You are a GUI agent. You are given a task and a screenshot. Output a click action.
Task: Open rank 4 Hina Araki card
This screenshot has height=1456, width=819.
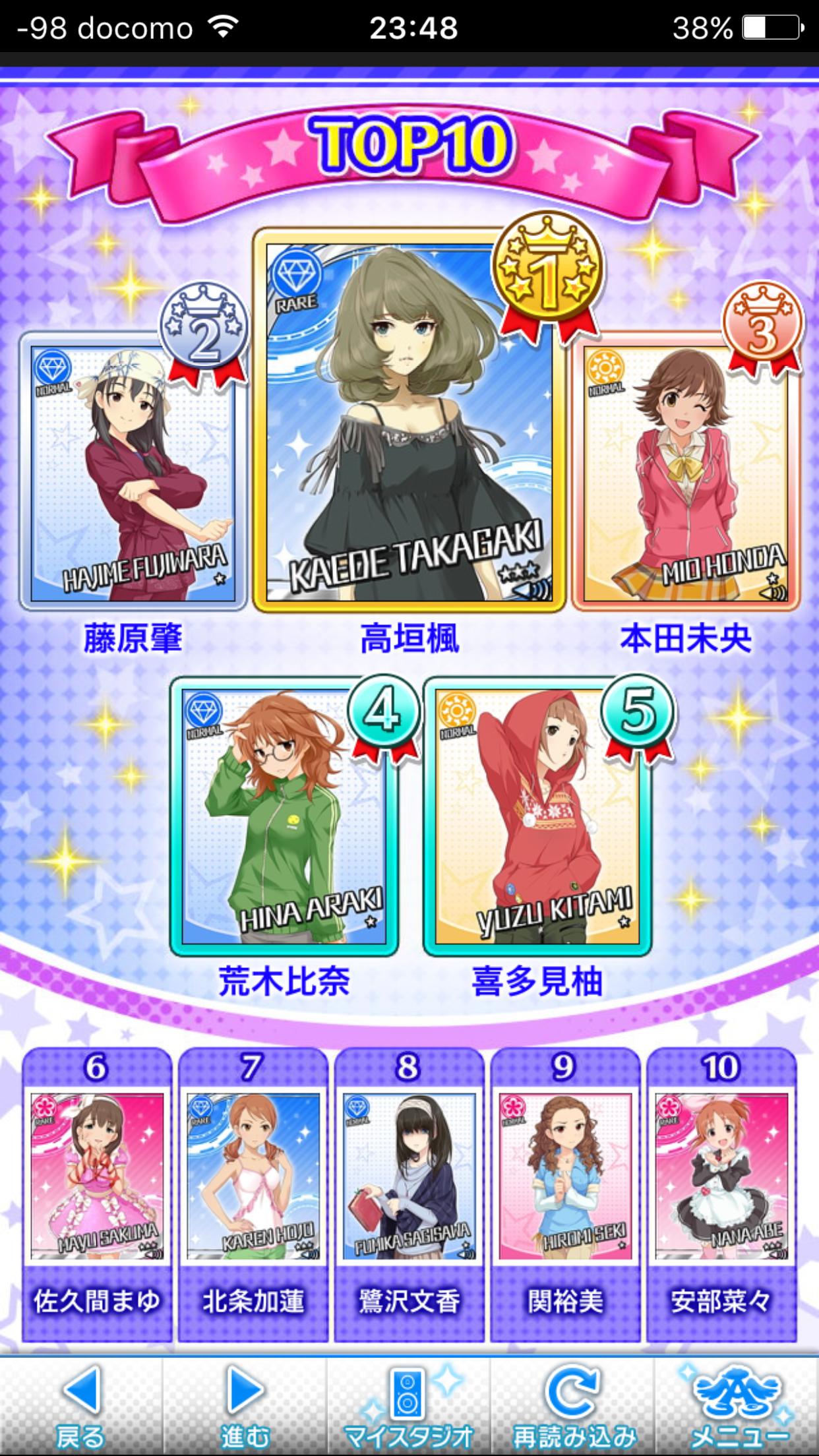coord(284,818)
